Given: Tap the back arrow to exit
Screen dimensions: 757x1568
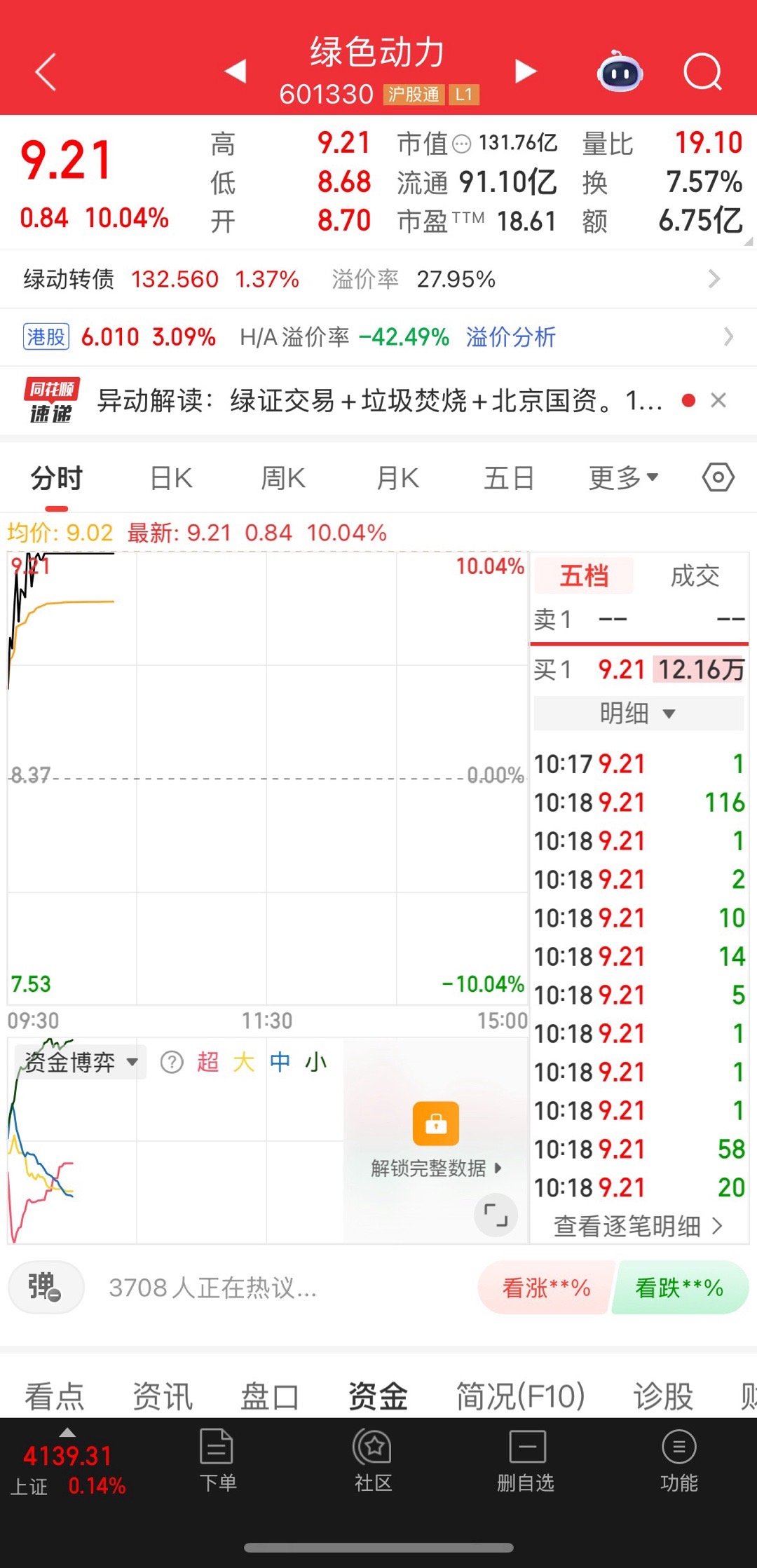Looking at the screenshot, I should [45, 71].
